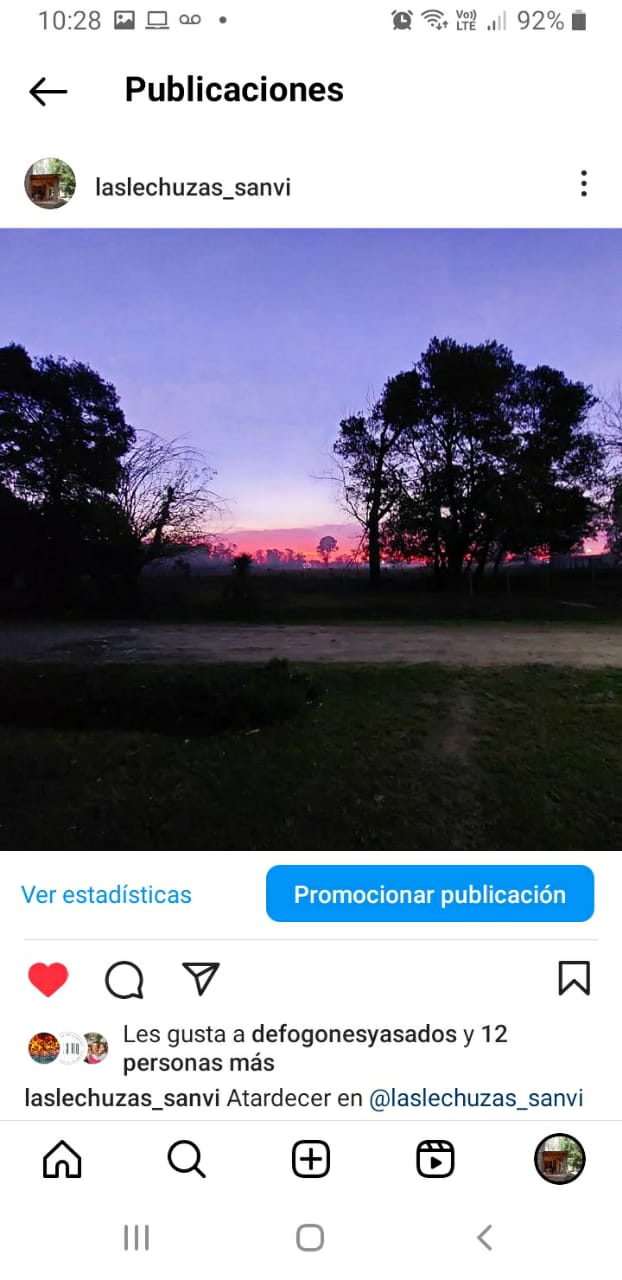The image size is (622, 1280).
Task: Tap the system home button
Action: [x=310, y=1238]
